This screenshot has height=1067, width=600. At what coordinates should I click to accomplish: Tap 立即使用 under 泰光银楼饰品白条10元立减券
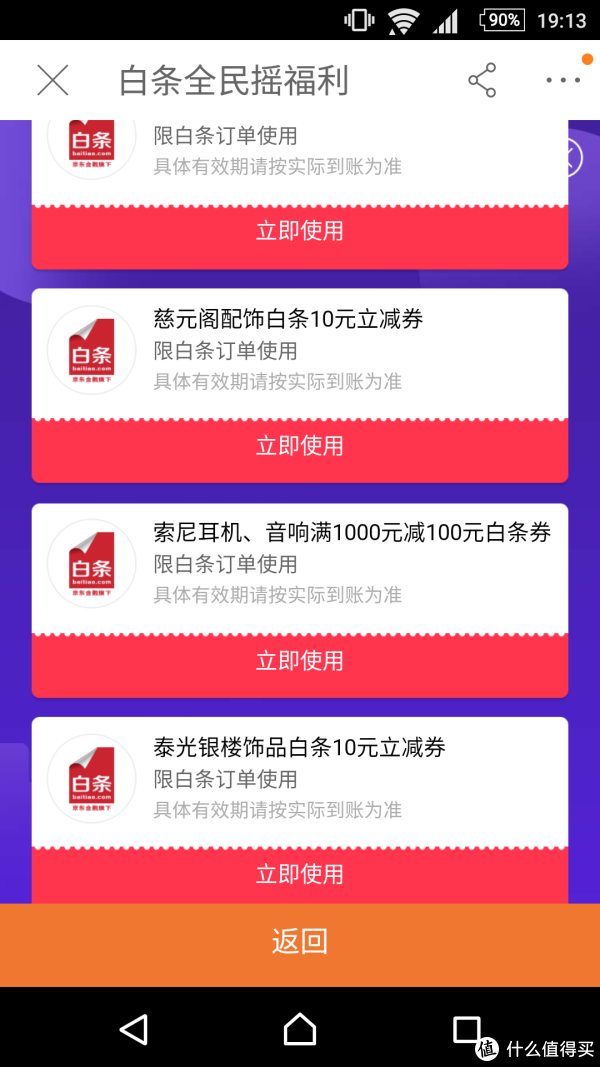point(300,874)
